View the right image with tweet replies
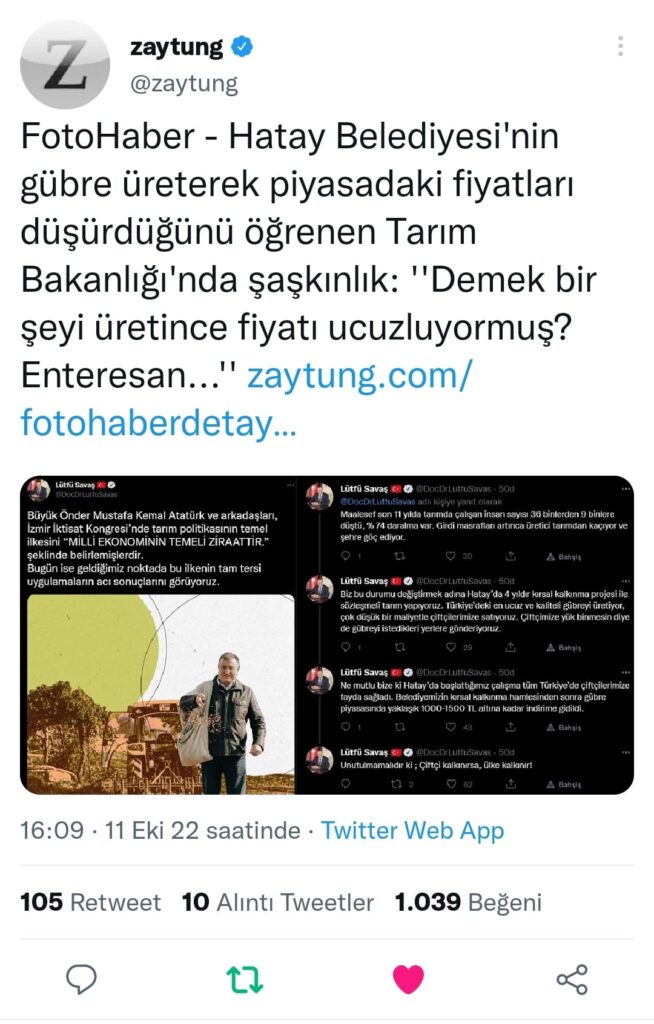The image size is (654, 1024). coord(466,635)
